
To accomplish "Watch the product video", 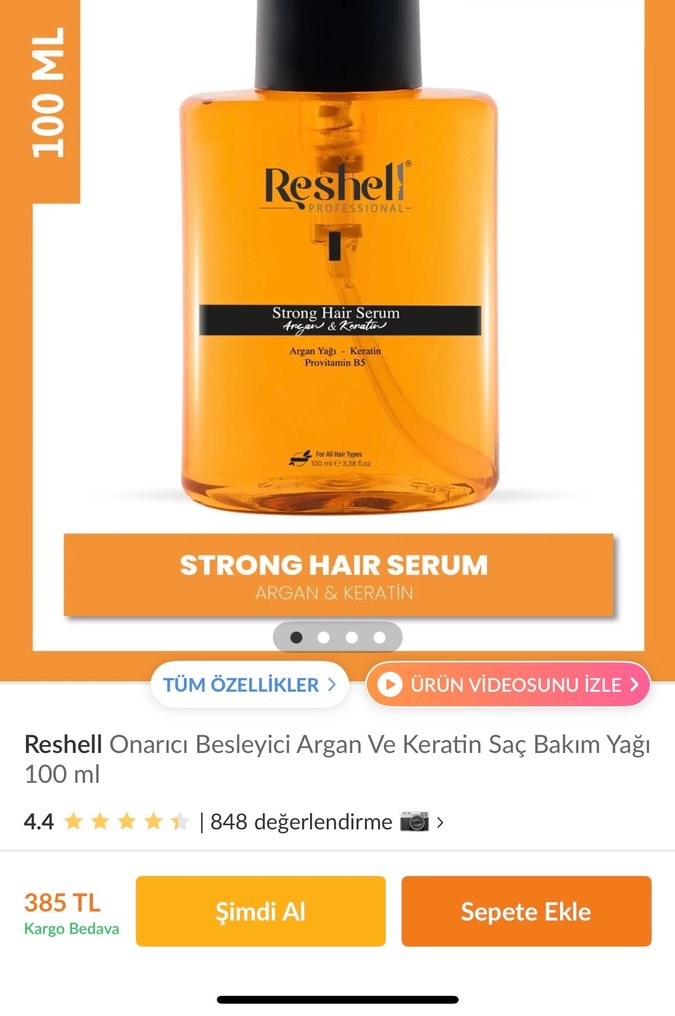I will click(x=508, y=685).
